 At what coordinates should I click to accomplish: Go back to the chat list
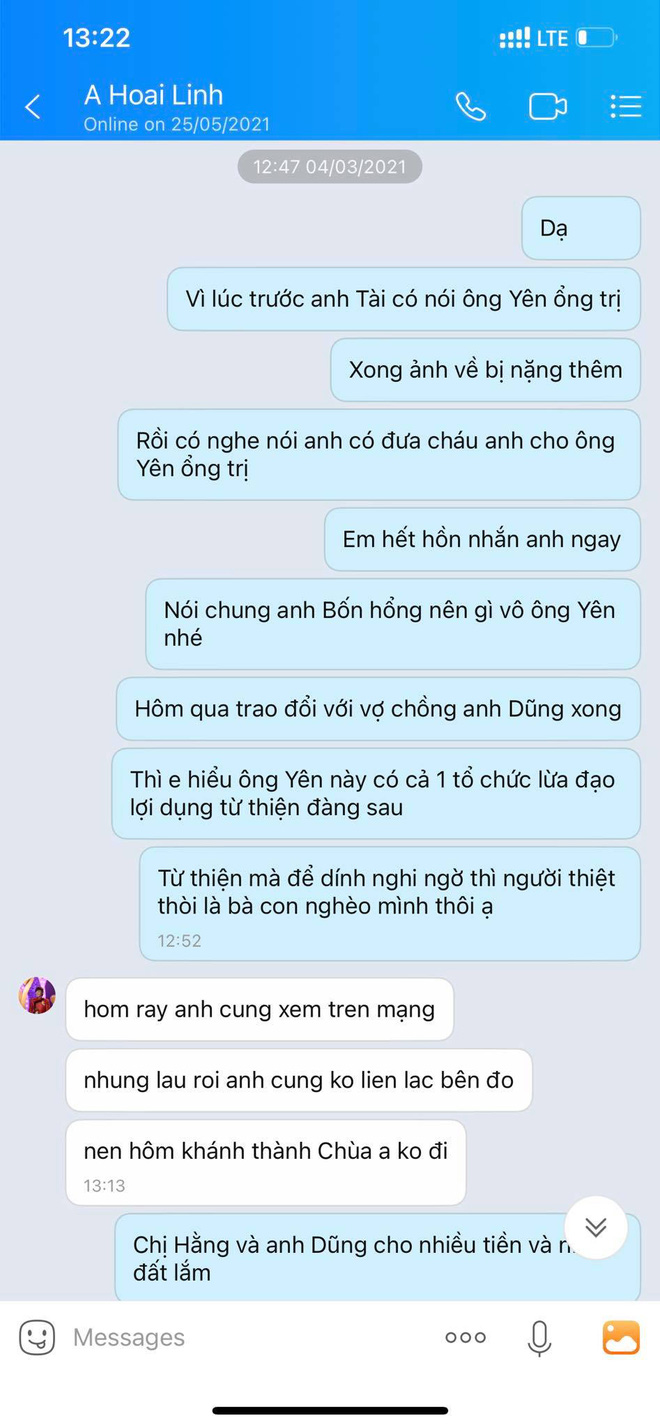coord(33,107)
